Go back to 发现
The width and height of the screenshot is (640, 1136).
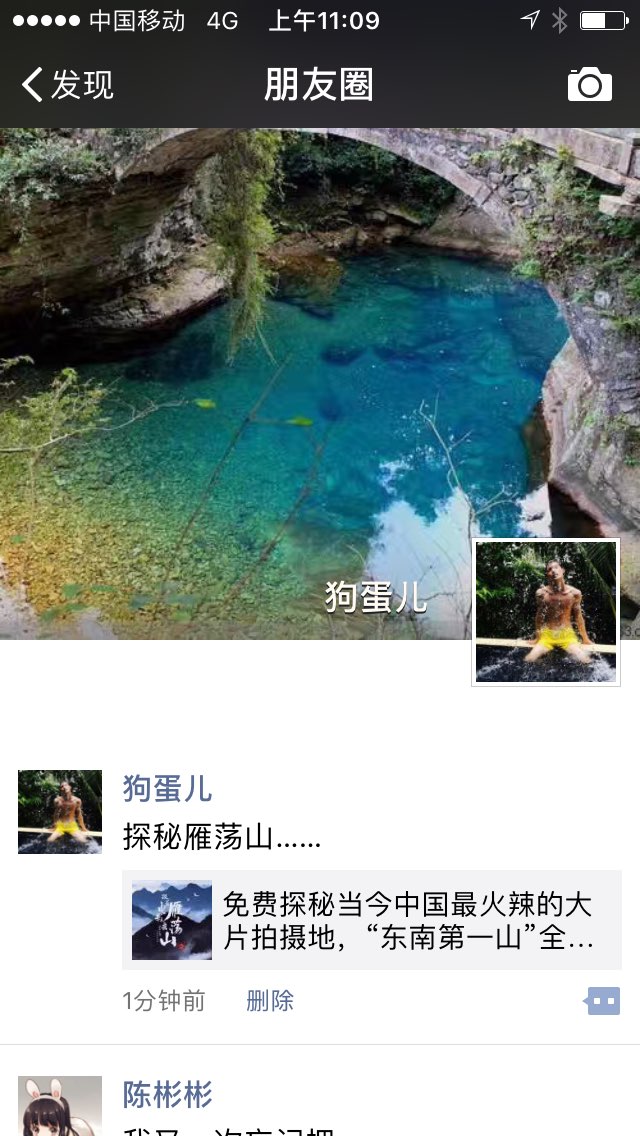tap(68, 85)
